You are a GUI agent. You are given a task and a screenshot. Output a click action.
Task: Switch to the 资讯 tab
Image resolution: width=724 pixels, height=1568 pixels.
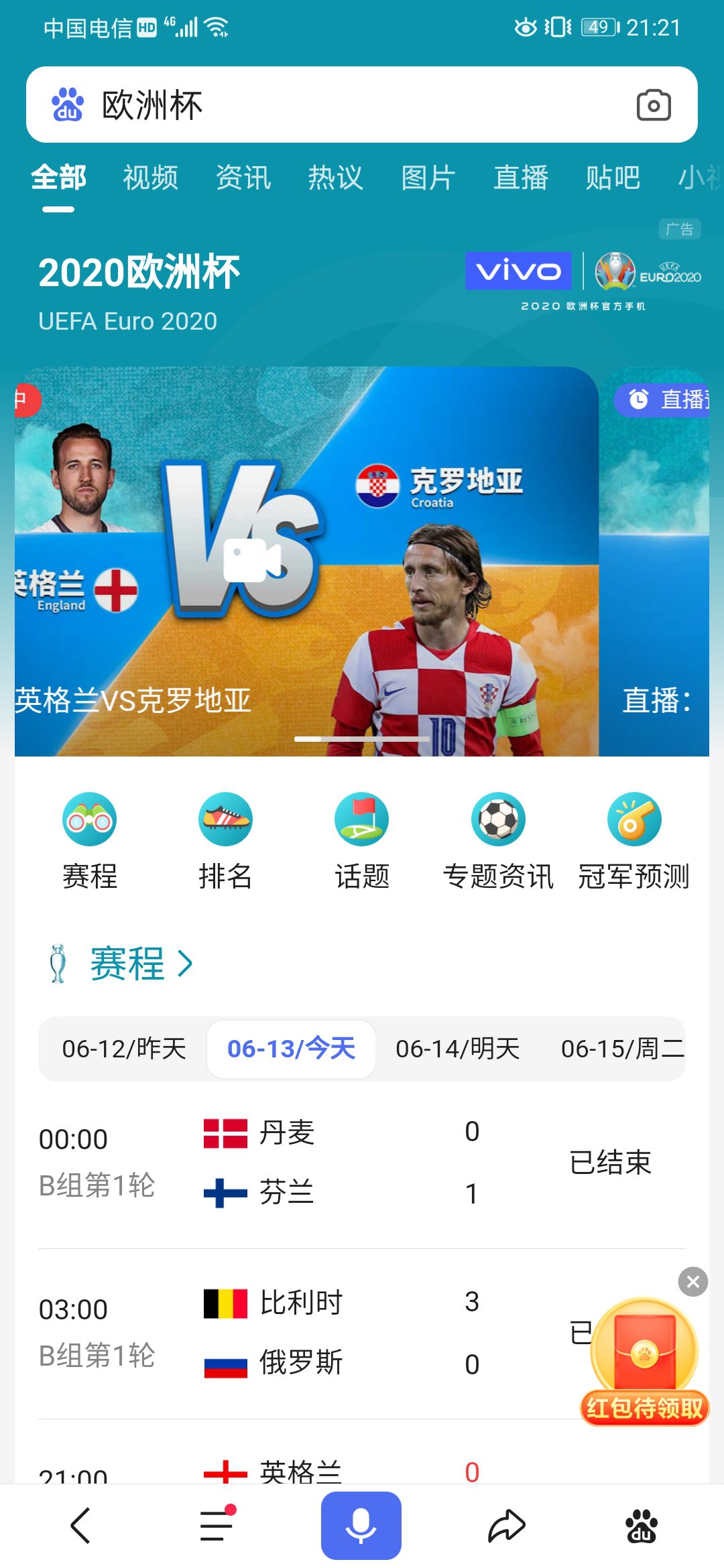(x=243, y=178)
